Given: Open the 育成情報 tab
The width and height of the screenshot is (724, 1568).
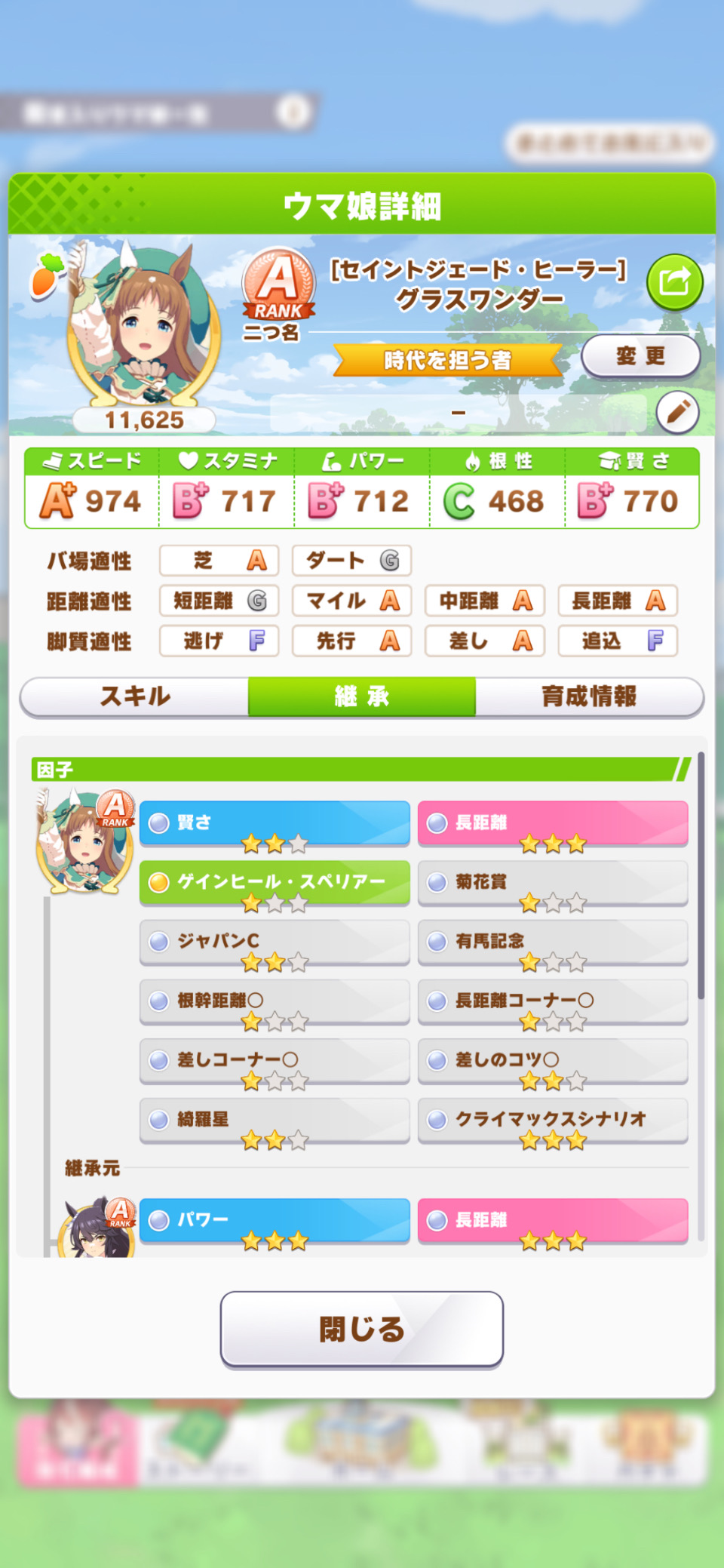Looking at the screenshot, I should (x=589, y=696).
